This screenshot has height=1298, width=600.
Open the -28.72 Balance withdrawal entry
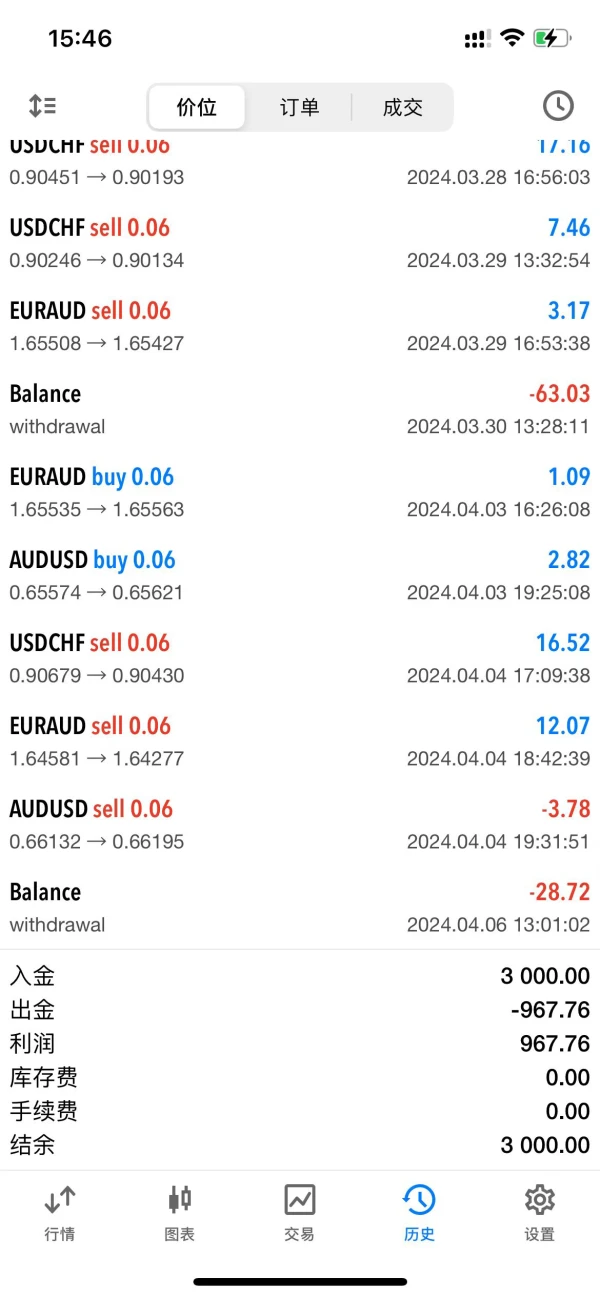[x=300, y=907]
